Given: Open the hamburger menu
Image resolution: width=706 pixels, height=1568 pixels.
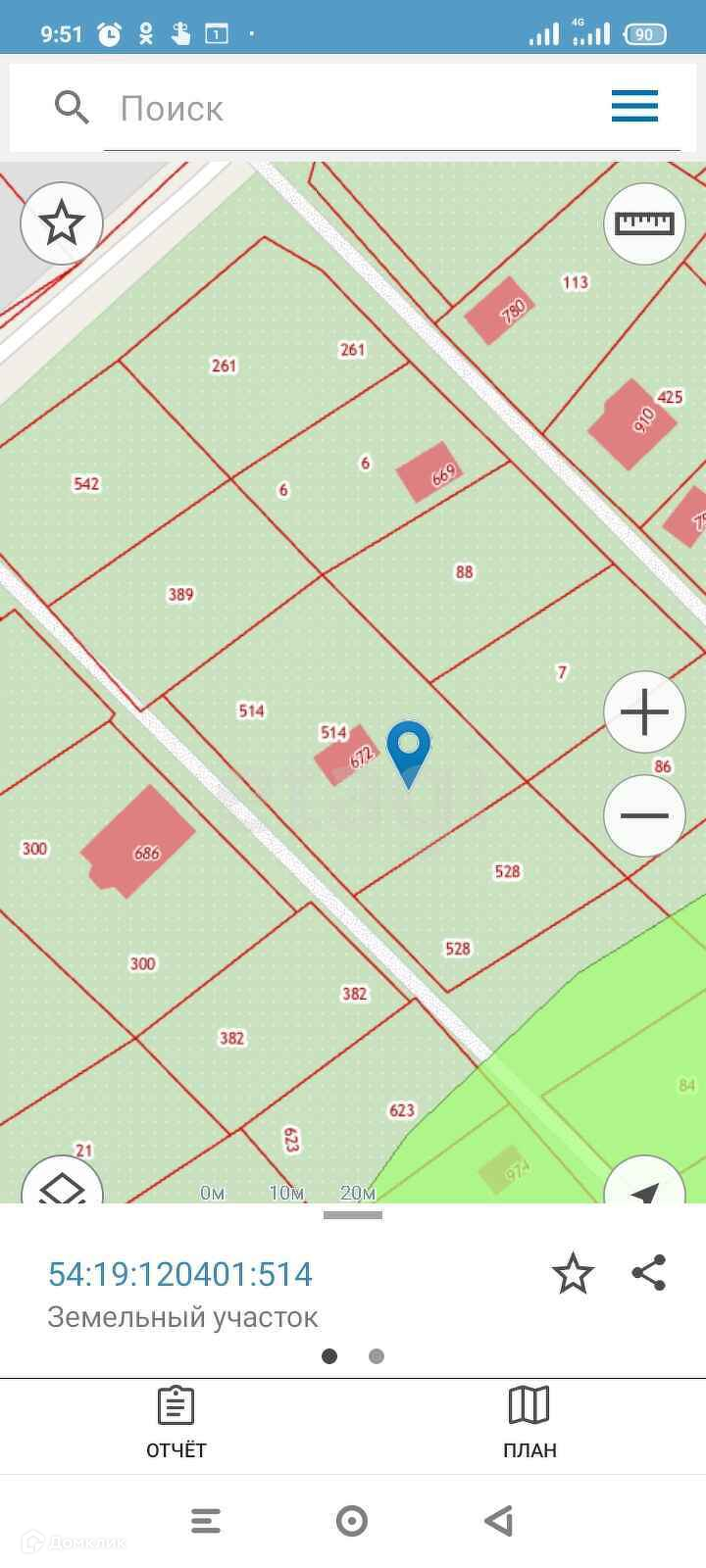Looking at the screenshot, I should [634, 106].
